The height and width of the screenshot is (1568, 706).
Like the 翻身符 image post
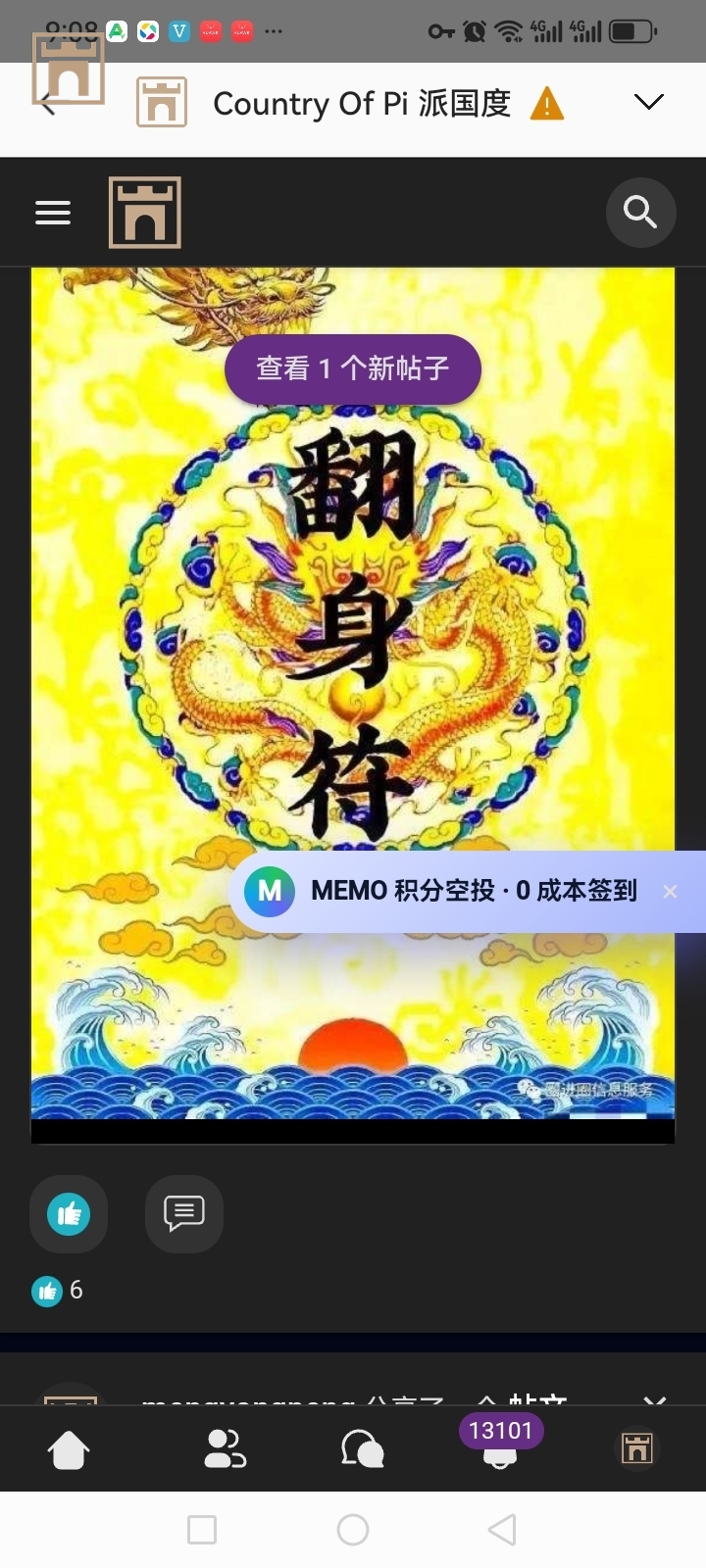69,1214
